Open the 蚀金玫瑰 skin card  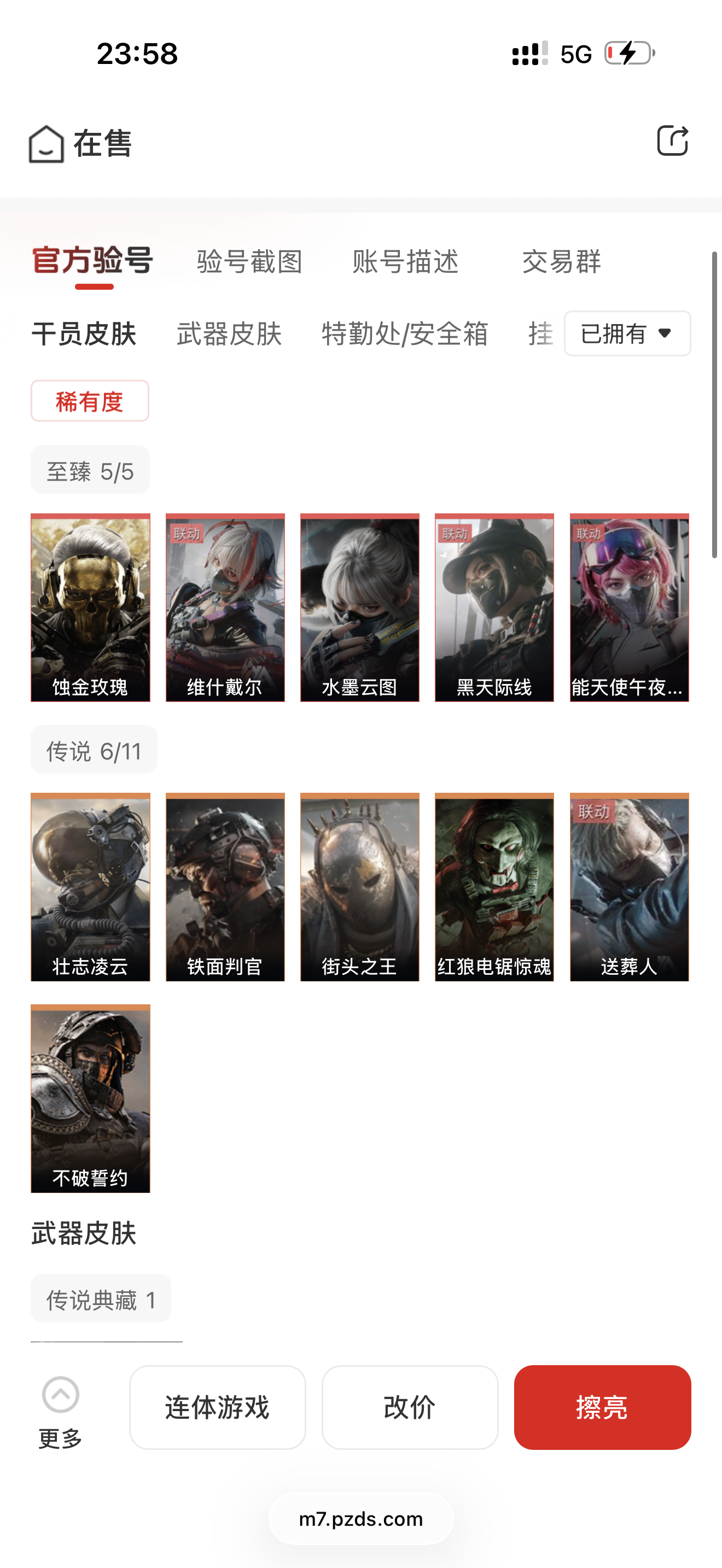click(90, 607)
